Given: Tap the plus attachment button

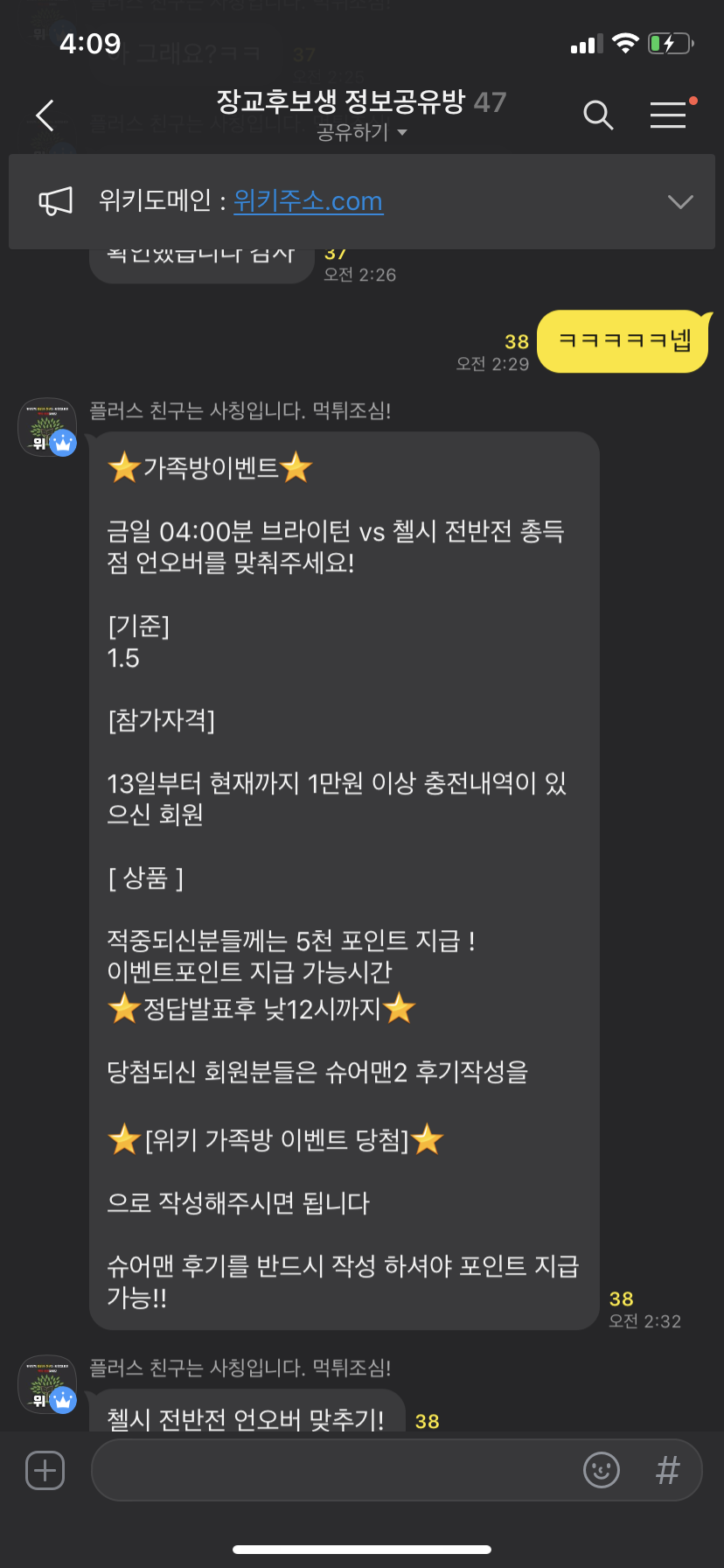Looking at the screenshot, I should pos(45,1470).
